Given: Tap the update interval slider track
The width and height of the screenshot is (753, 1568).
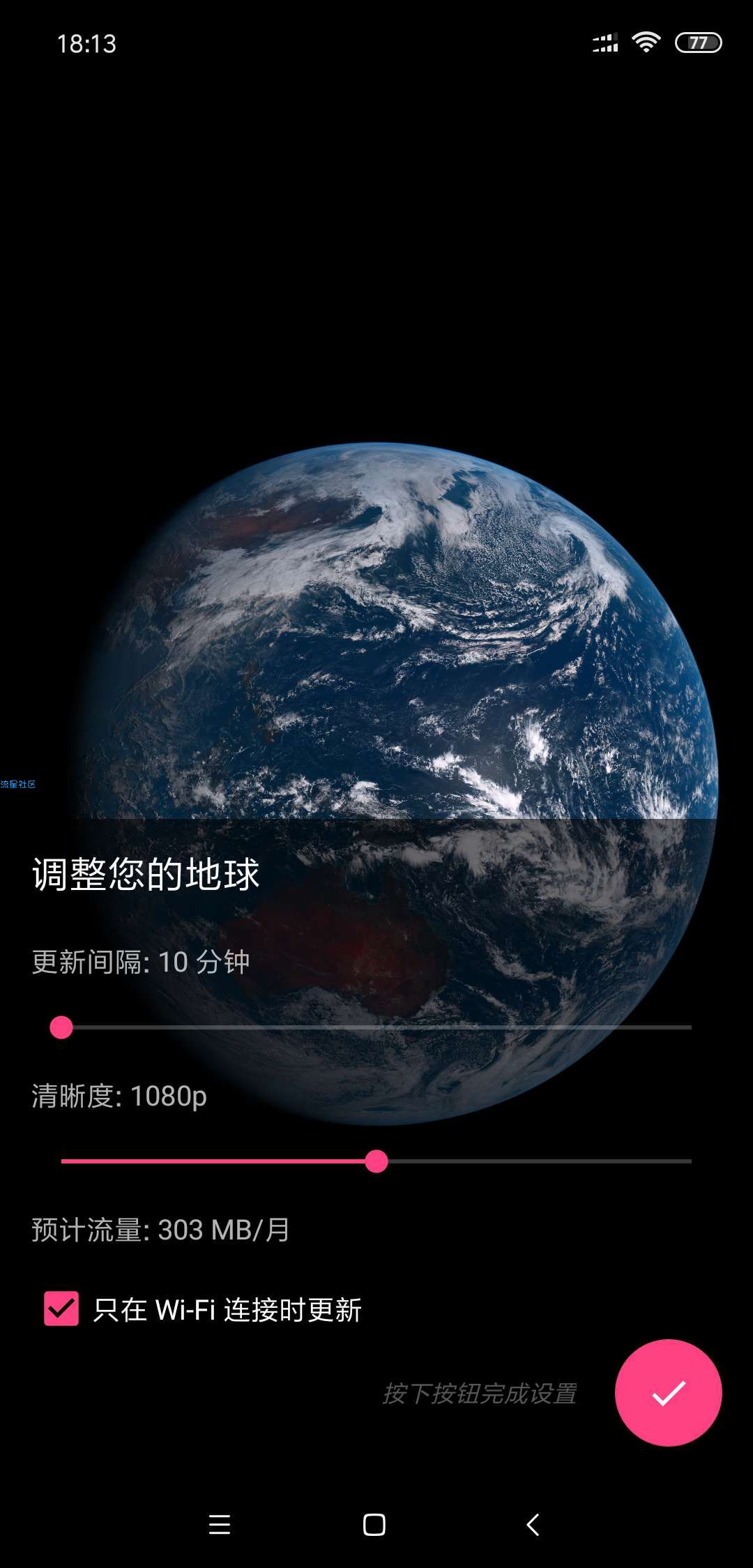Looking at the screenshot, I should point(376,1027).
